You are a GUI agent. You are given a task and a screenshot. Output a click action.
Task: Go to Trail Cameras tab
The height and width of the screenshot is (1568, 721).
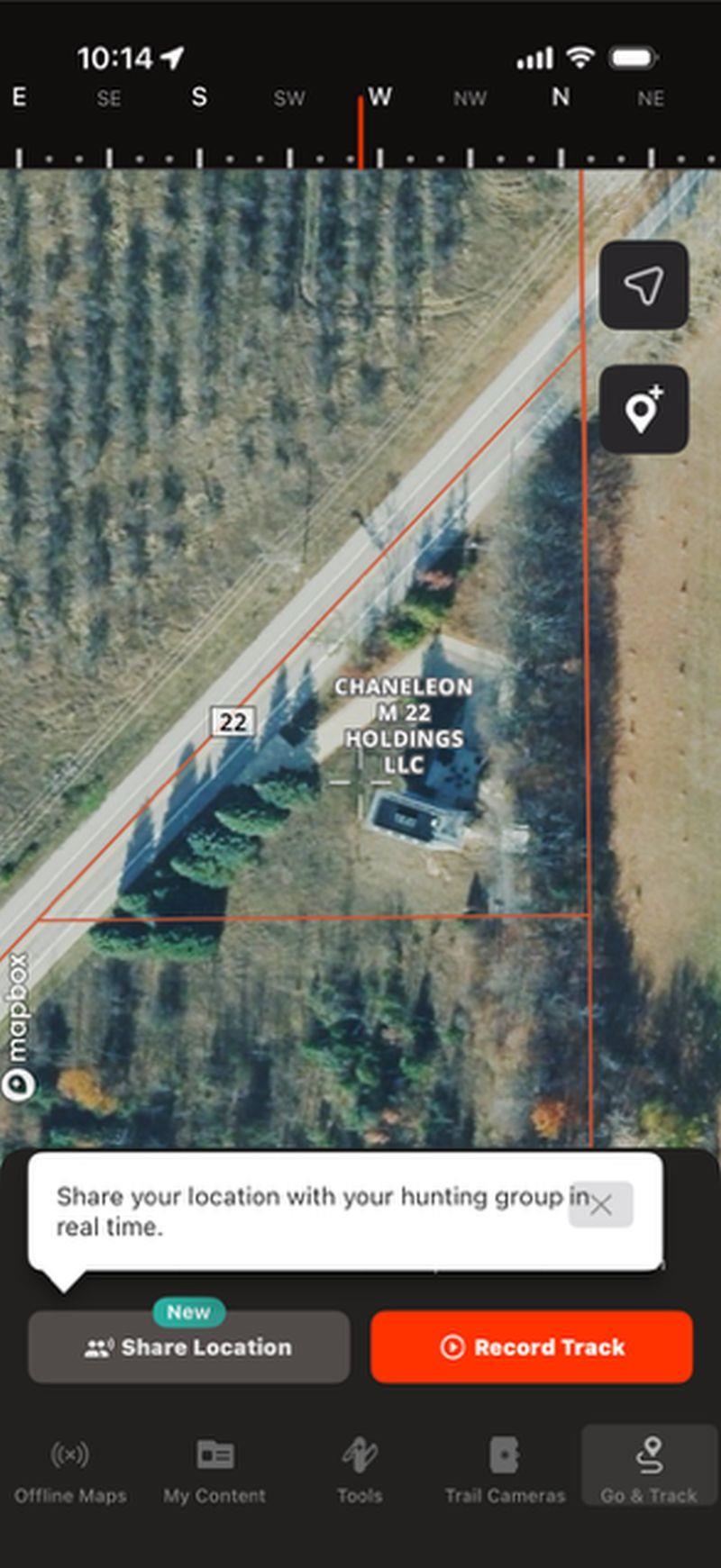[x=505, y=1472]
